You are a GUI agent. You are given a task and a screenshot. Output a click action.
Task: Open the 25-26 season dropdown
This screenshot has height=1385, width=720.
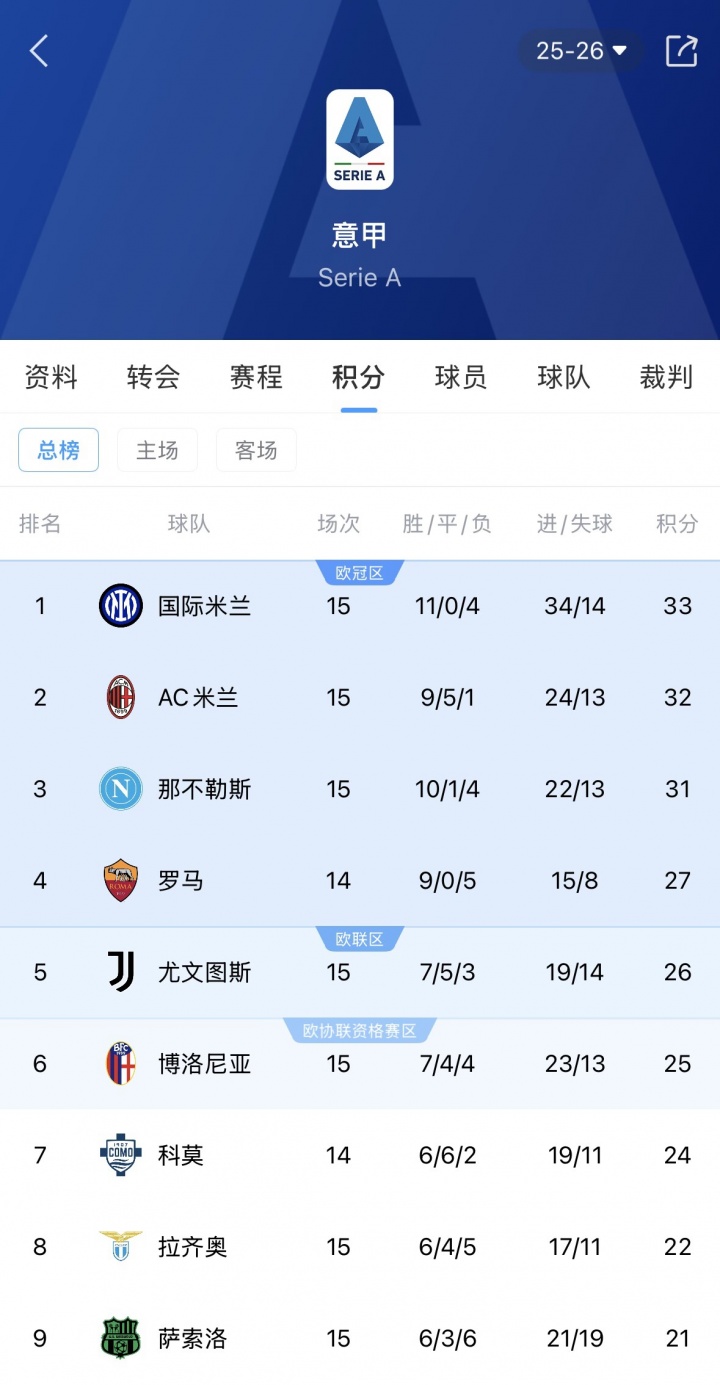click(581, 51)
